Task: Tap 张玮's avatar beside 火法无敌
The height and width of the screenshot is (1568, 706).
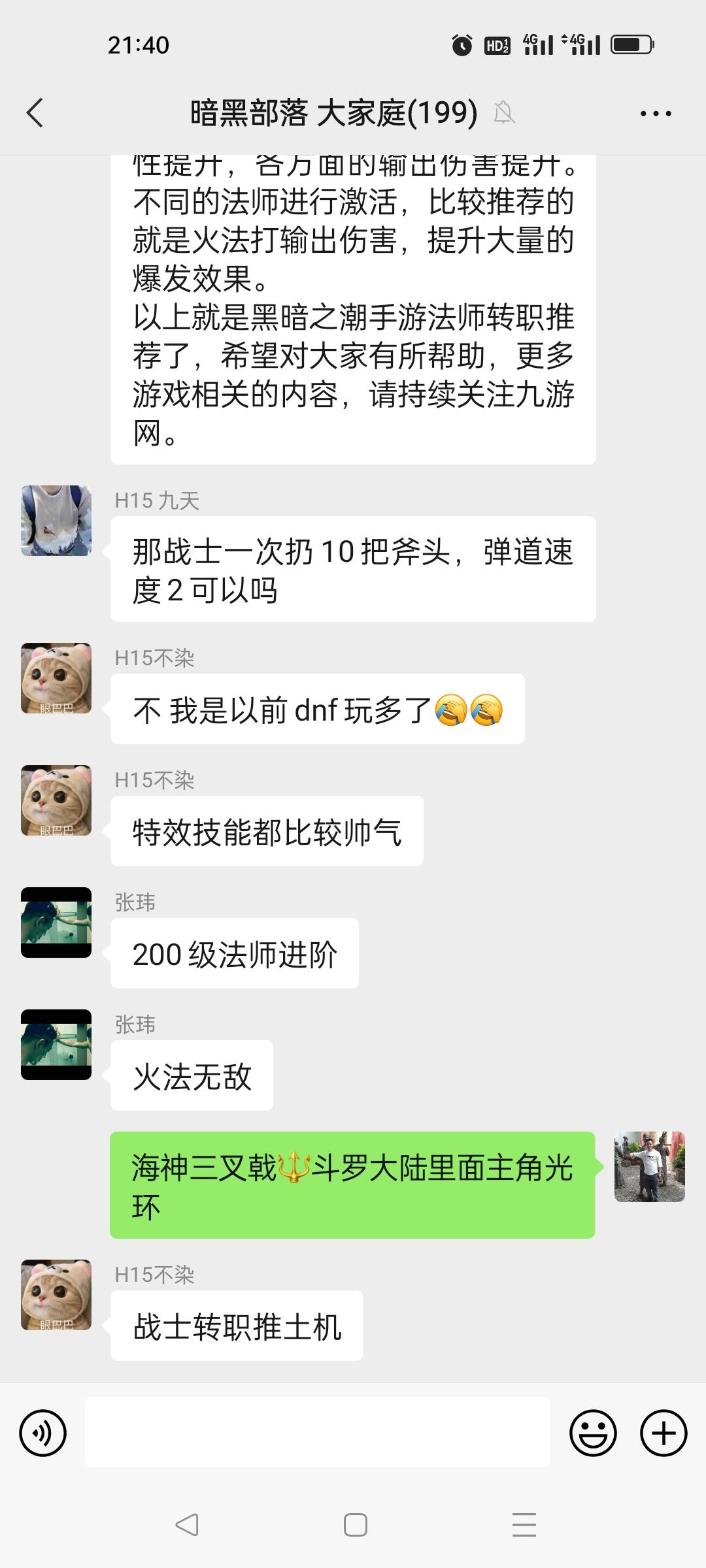Action: (x=56, y=1045)
